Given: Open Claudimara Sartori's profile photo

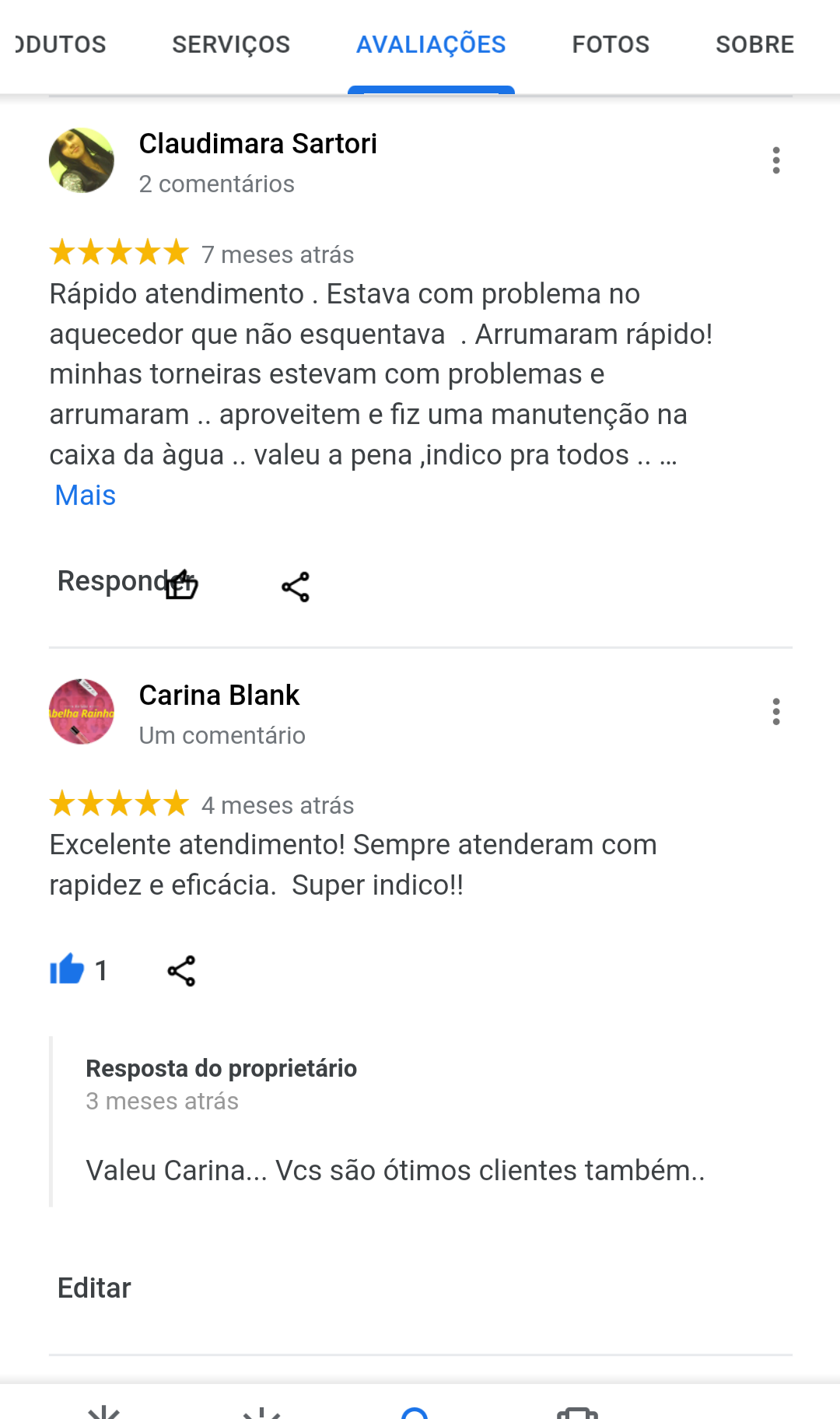Looking at the screenshot, I should point(82,161).
